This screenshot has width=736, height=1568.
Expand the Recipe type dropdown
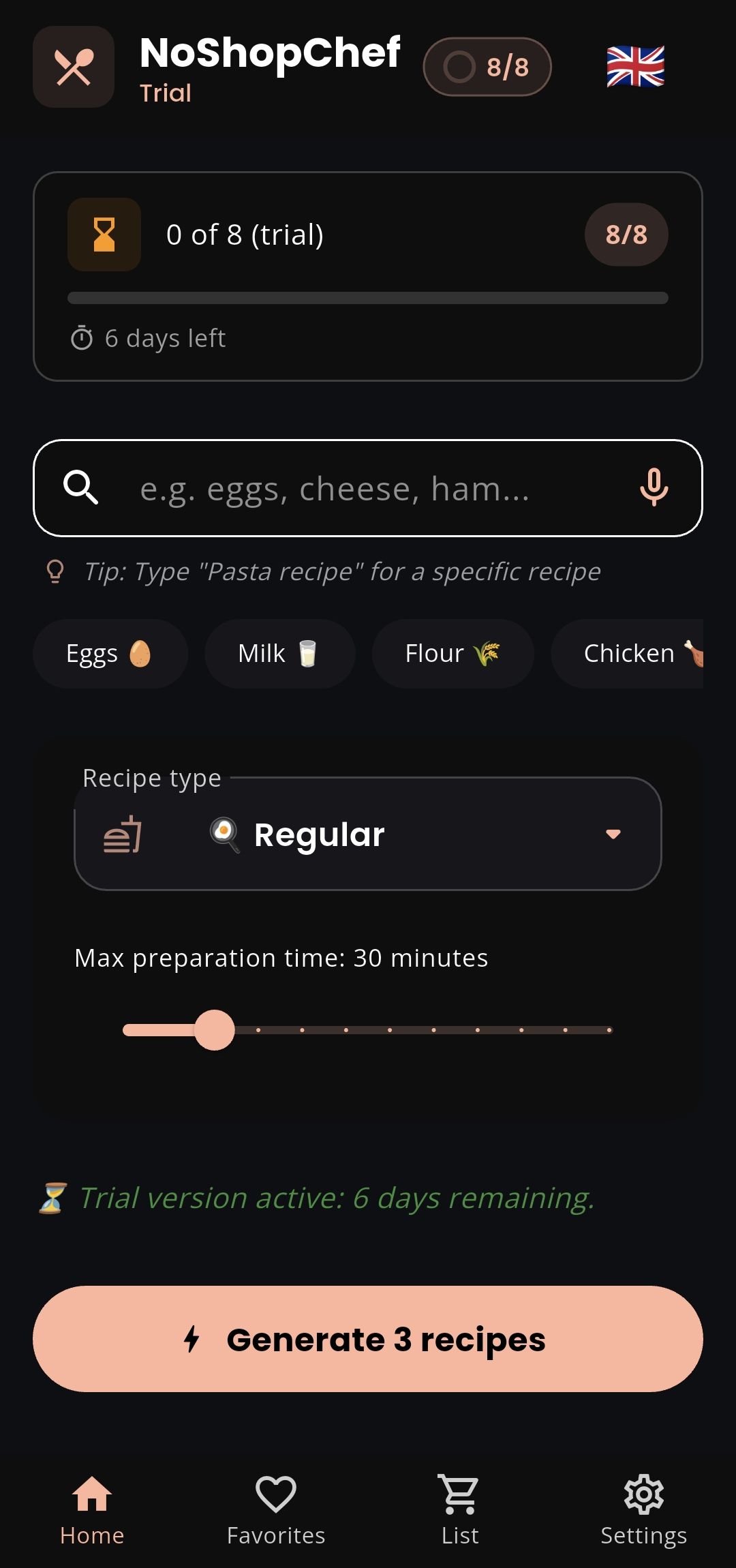pyautogui.click(x=368, y=834)
